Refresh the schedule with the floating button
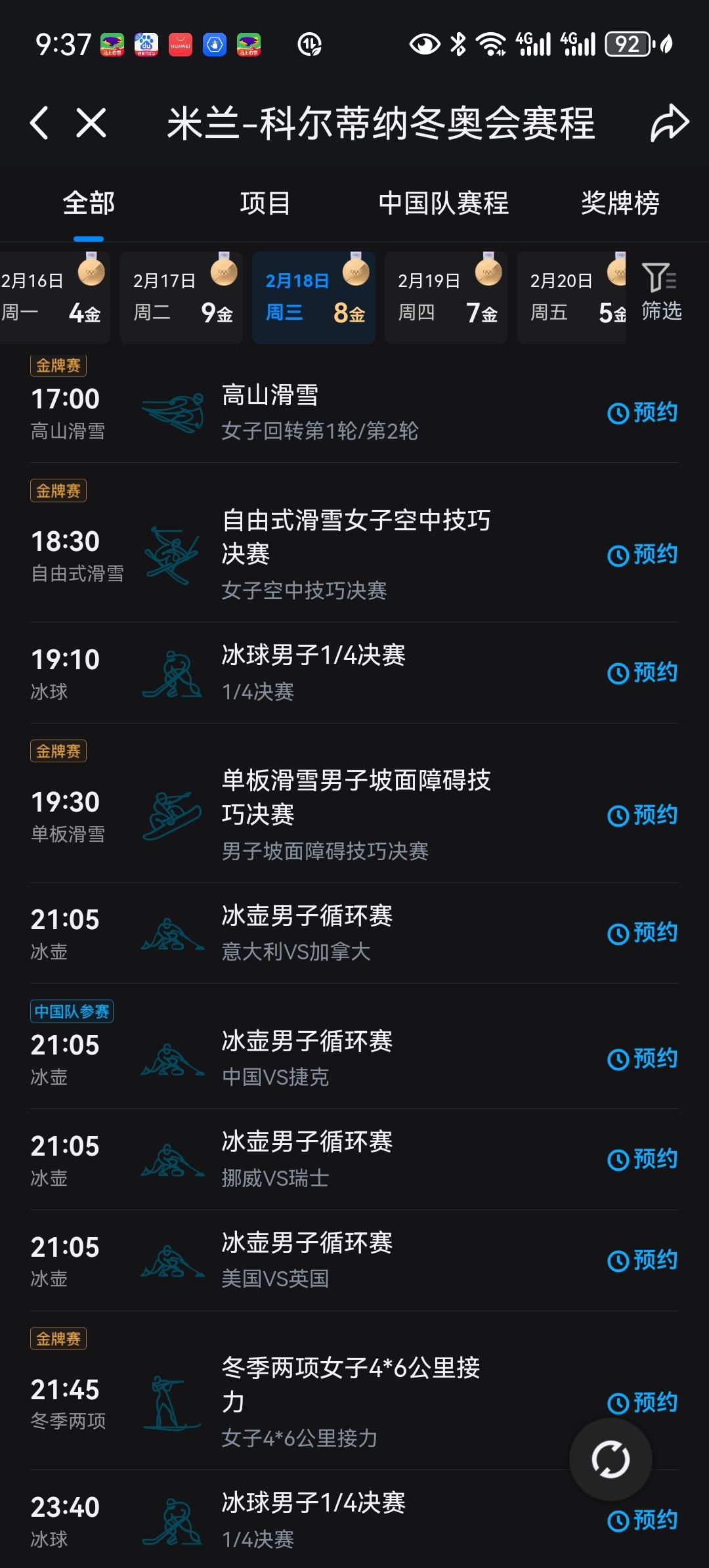709x1568 pixels. [611, 1460]
